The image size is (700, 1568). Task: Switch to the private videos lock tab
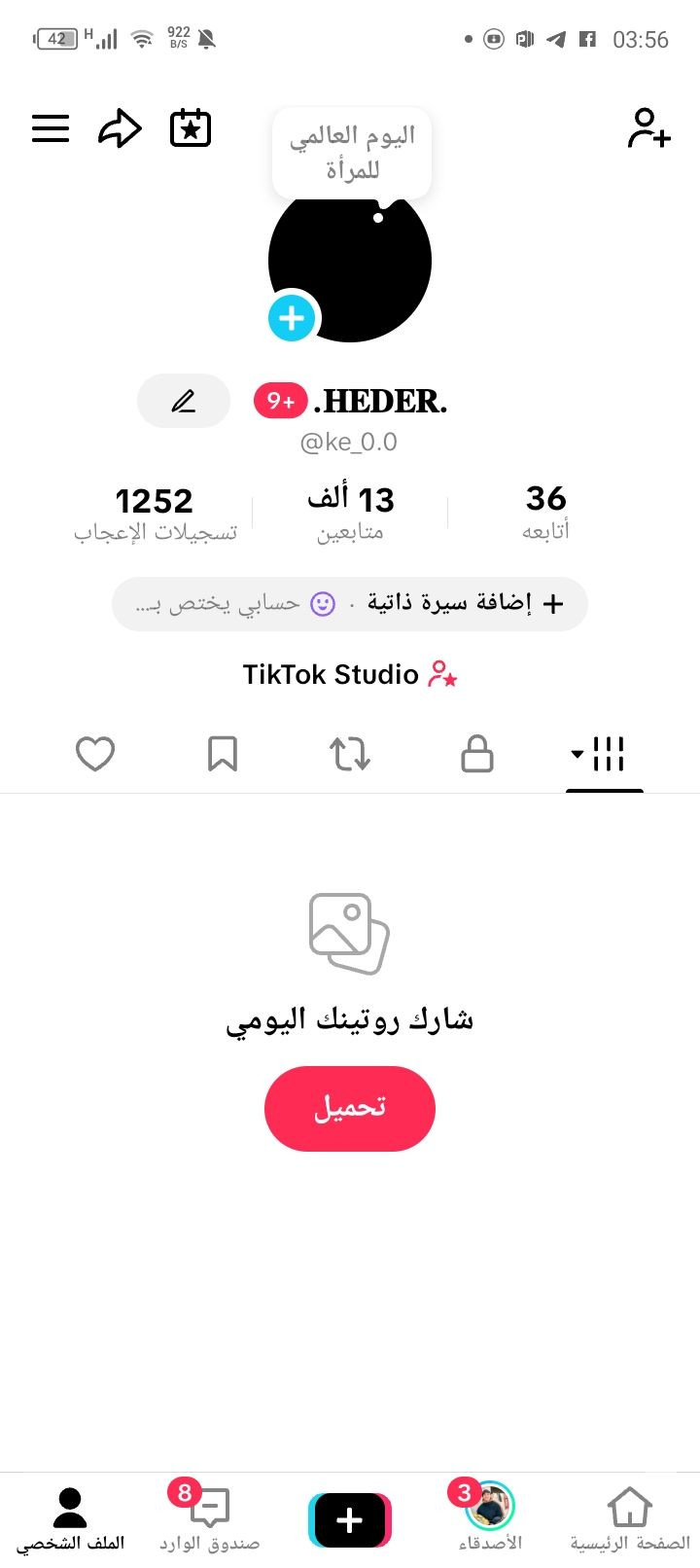[477, 754]
